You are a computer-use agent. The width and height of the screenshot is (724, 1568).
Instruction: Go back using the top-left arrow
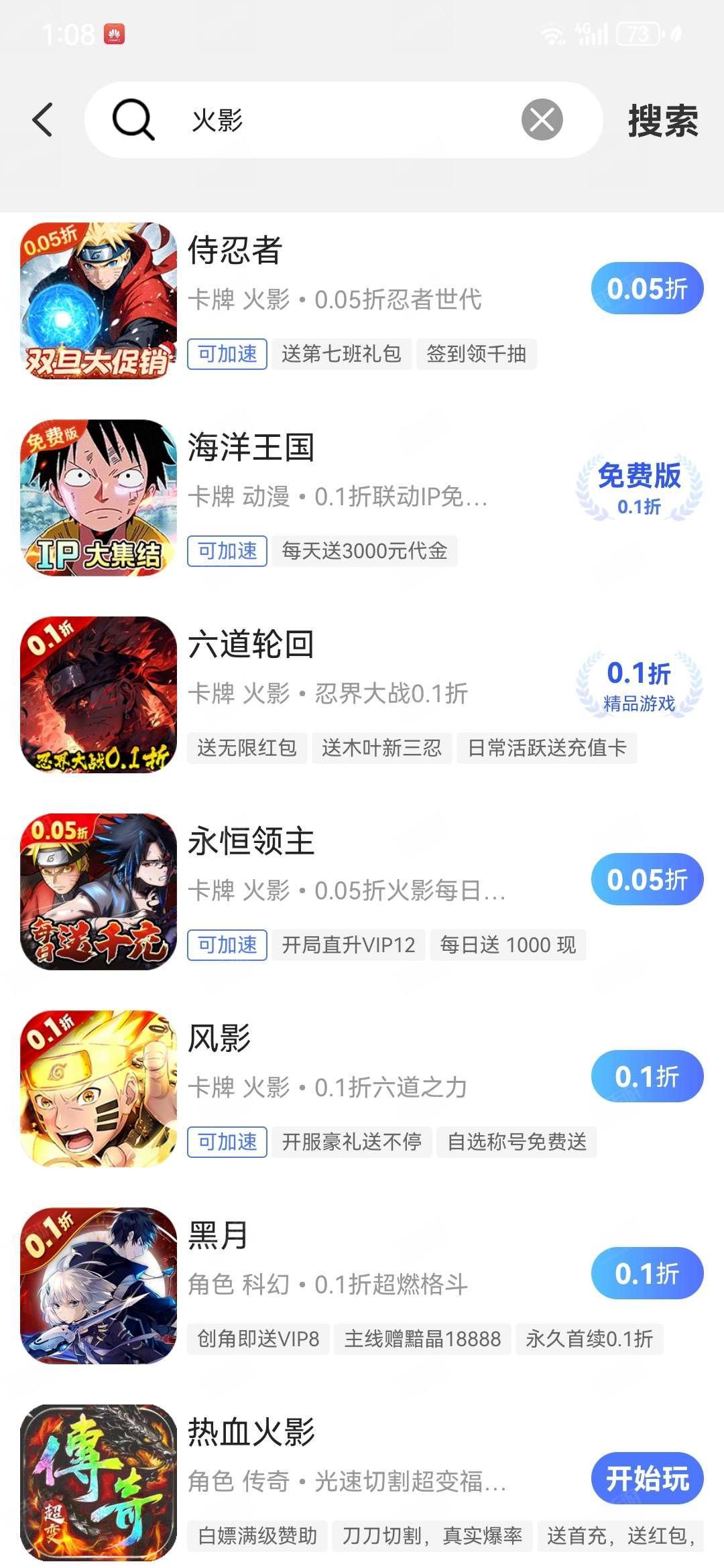[43, 121]
